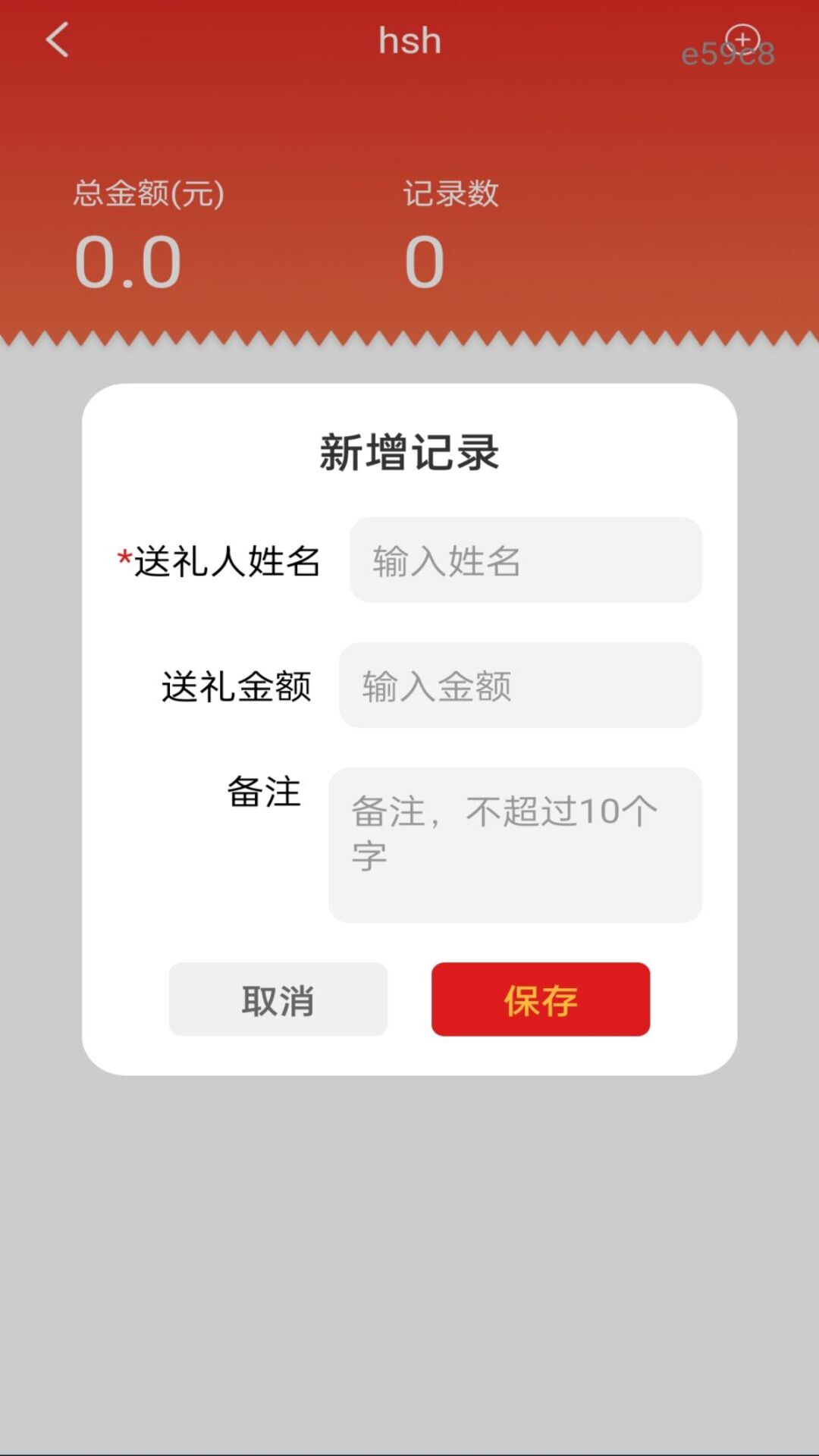The width and height of the screenshot is (819, 1456).
Task: Select the 输入金额 amount field
Action: 519,685
